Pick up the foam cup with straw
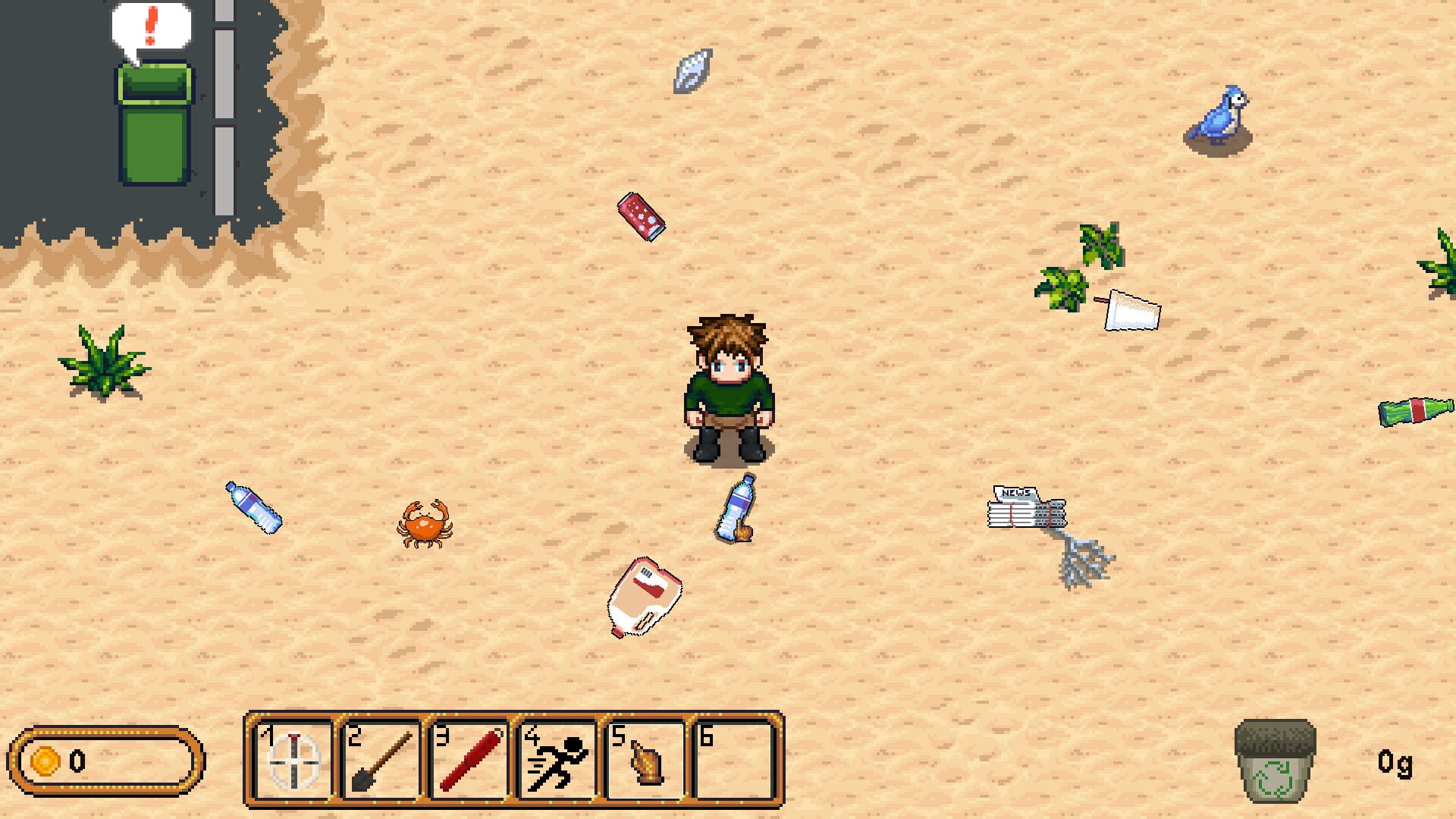This screenshot has width=1456, height=819. point(1131,310)
